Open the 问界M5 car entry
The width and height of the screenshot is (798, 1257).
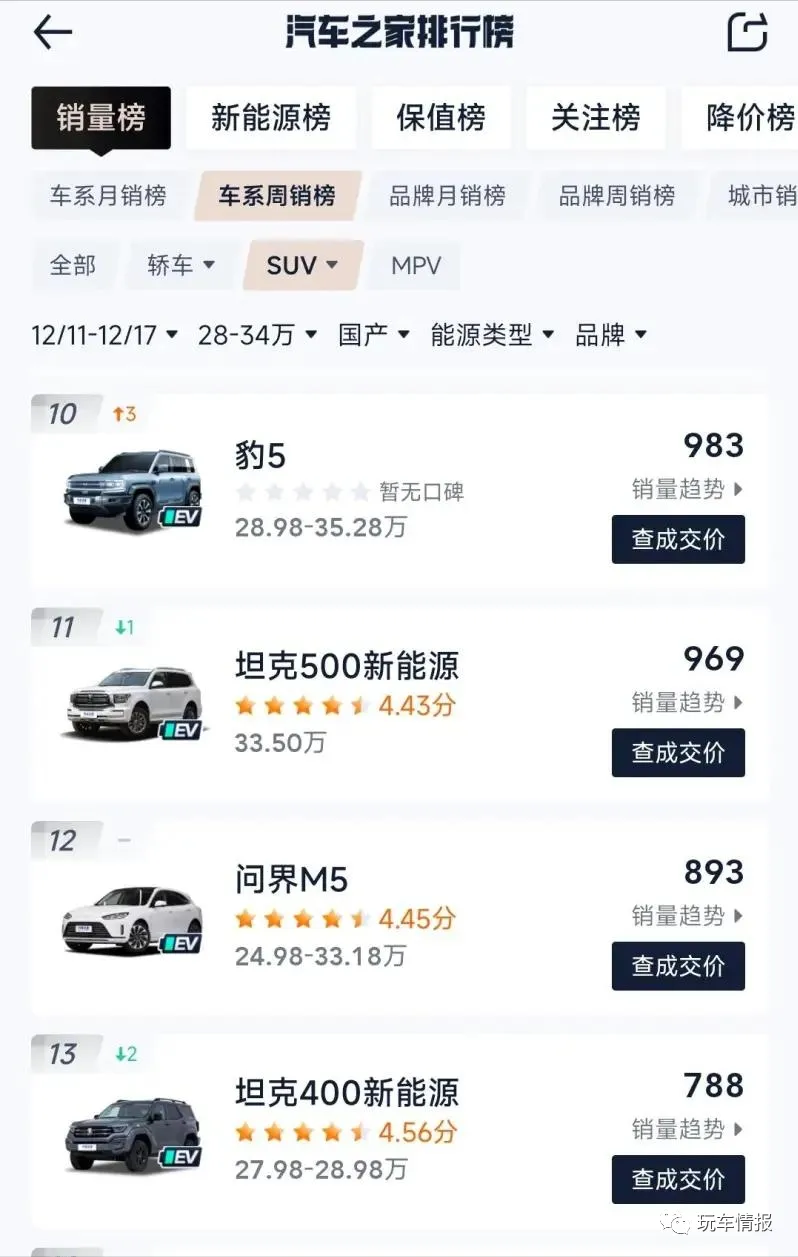[x=291, y=880]
